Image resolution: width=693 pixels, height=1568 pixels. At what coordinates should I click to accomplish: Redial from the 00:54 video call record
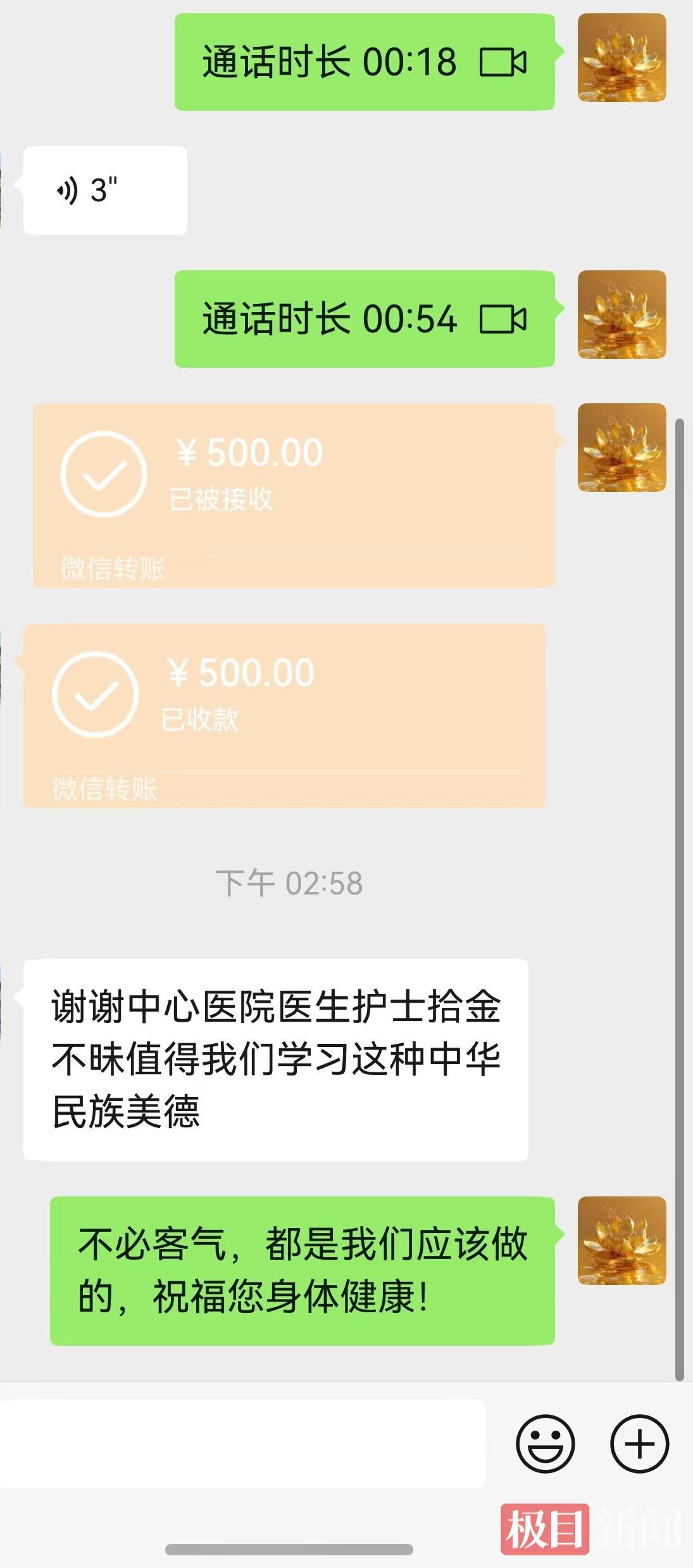click(x=364, y=318)
